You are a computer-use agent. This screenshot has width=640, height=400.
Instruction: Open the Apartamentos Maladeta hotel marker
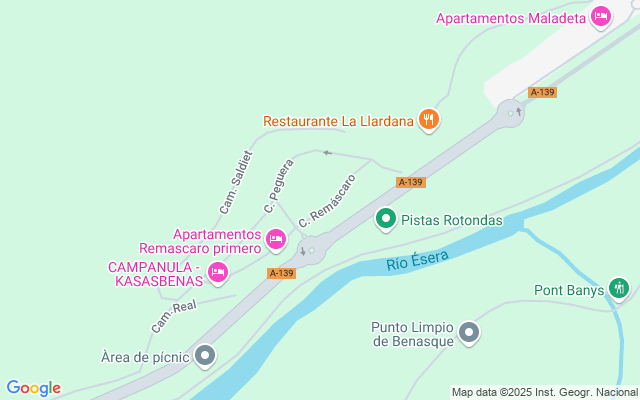point(600,16)
